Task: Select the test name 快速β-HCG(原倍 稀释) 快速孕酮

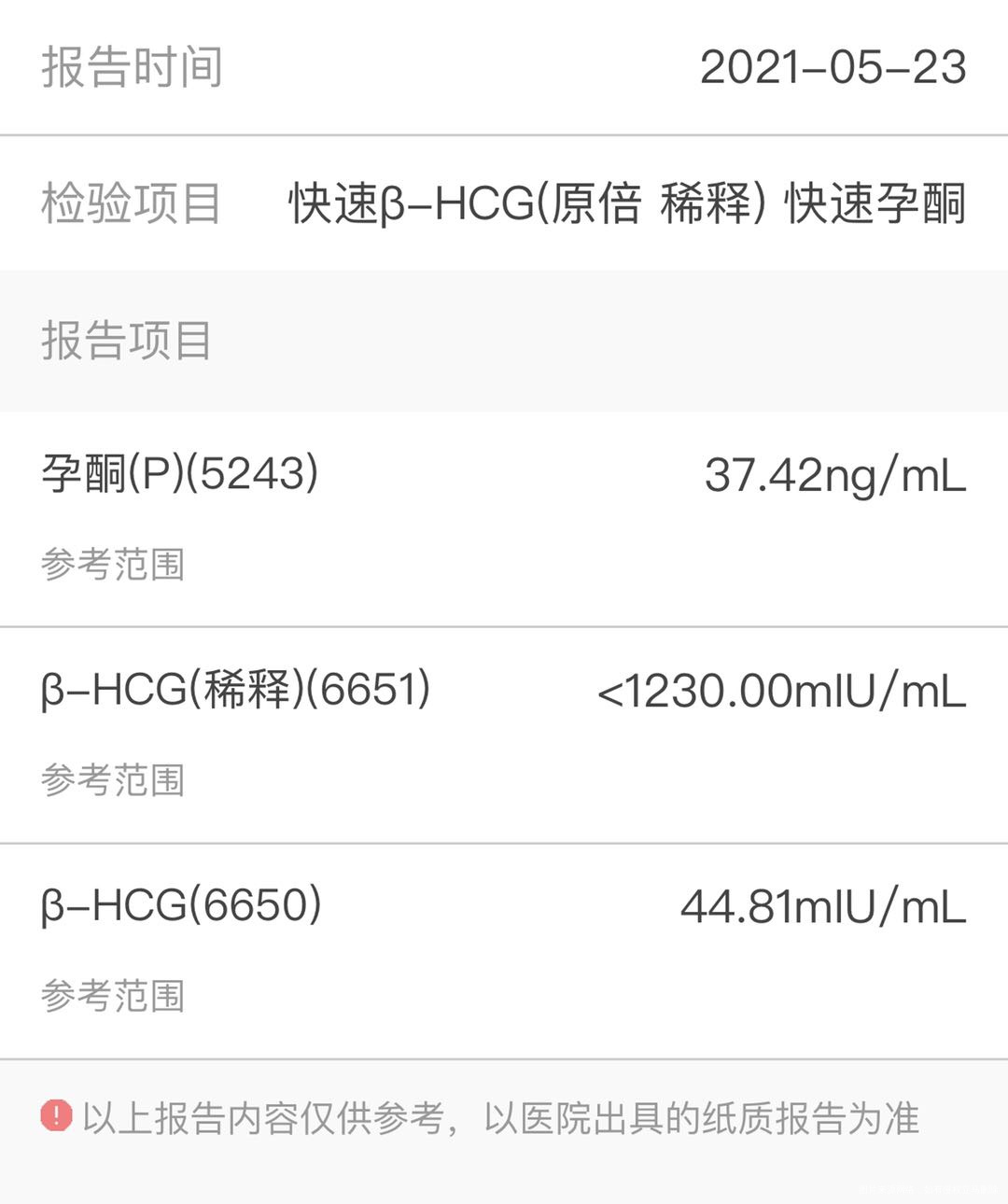Action: (627, 203)
